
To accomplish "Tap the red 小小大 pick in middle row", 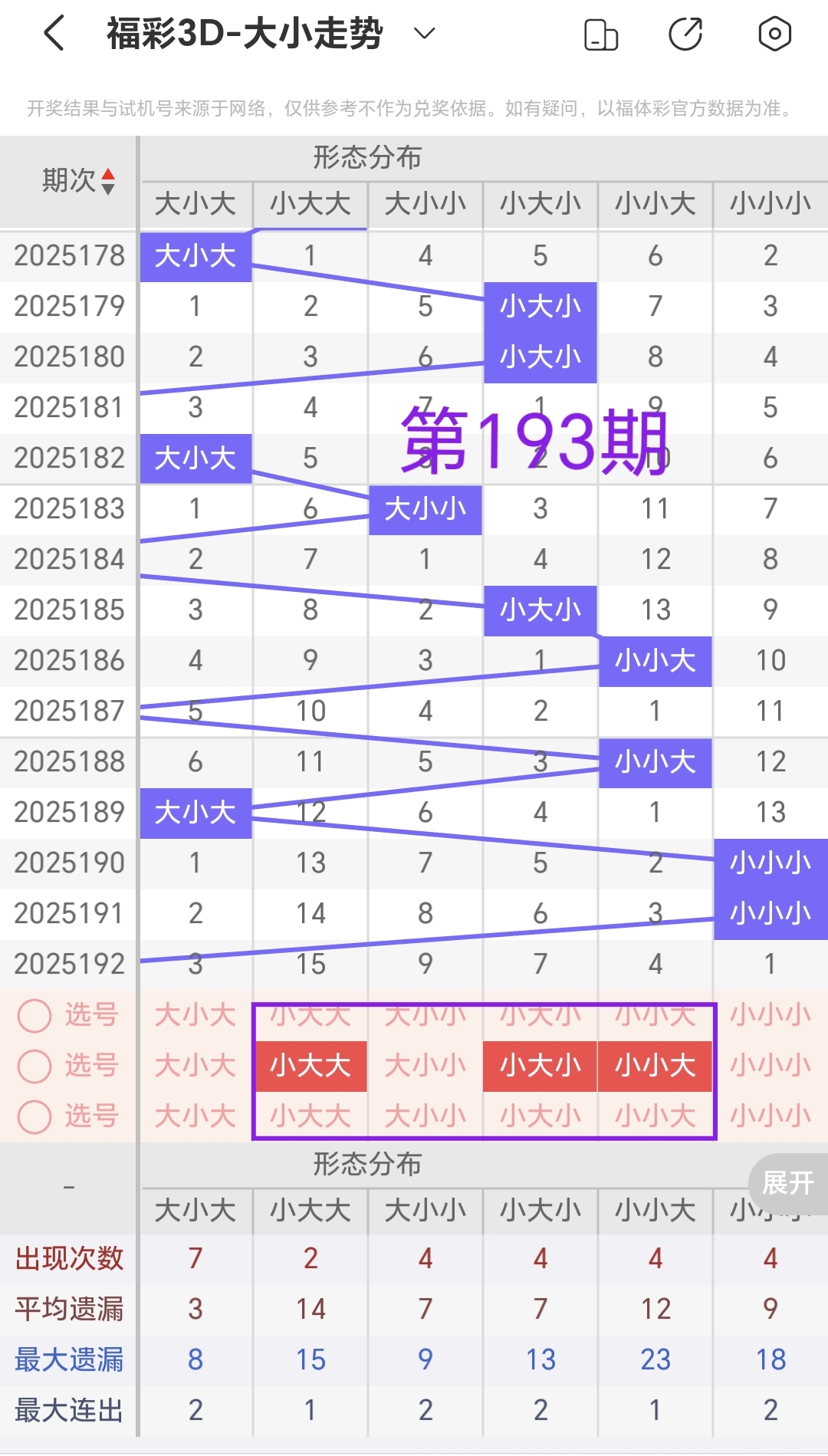I will tap(655, 1065).
